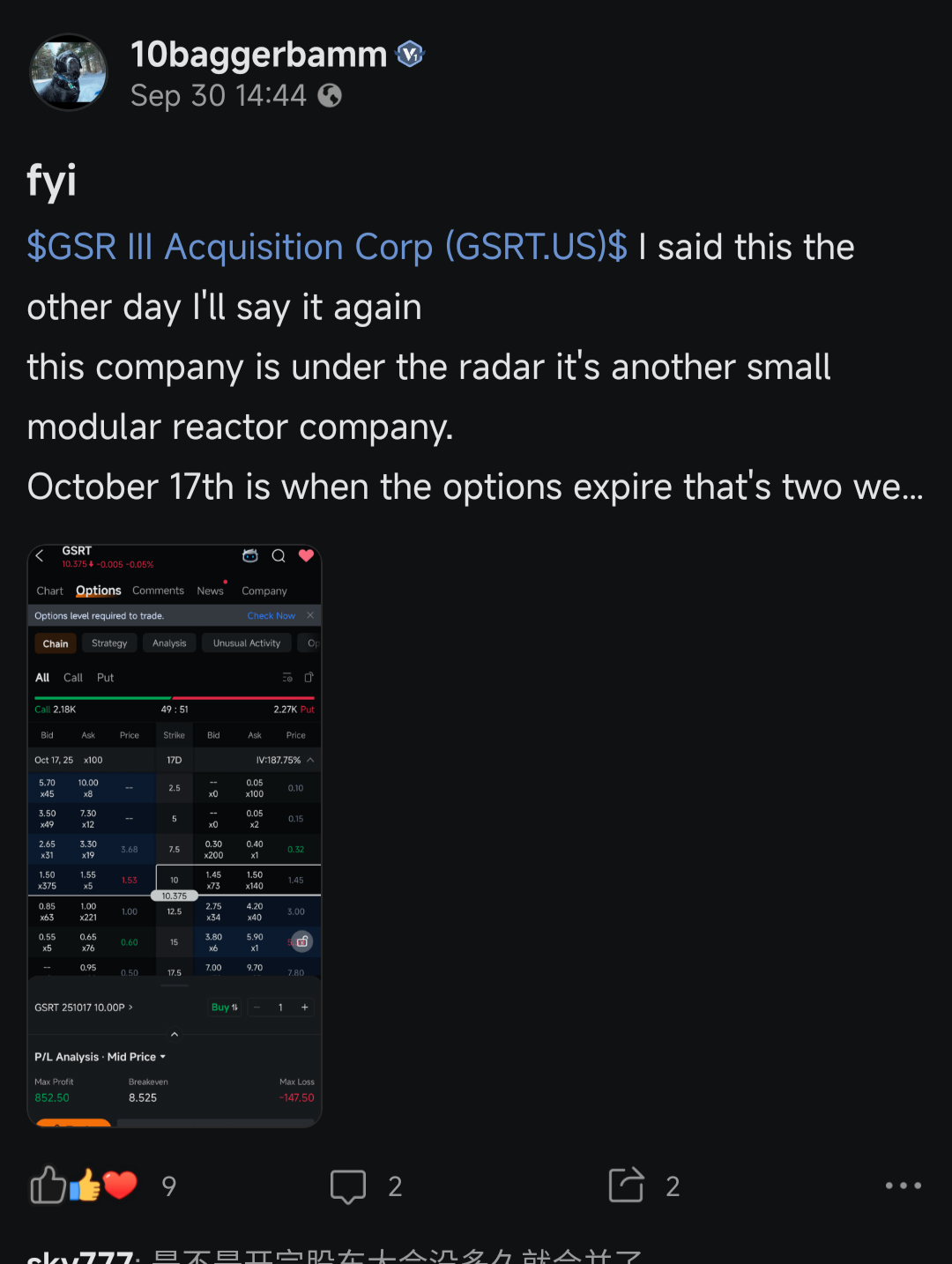Open 10baggerbamm's profile picture
The image size is (952, 1264).
[x=69, y=72]
